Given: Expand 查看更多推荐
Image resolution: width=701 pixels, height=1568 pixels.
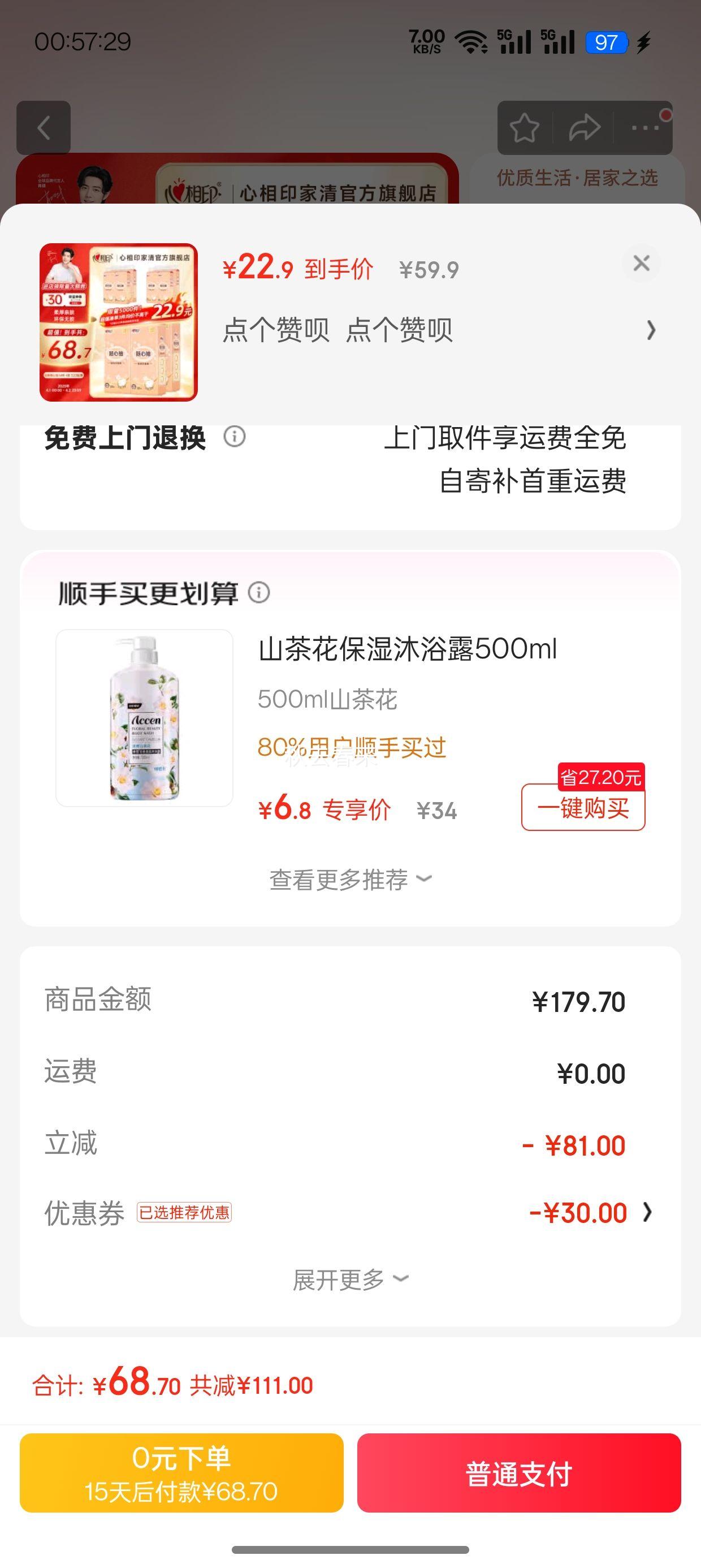Looking at the screenshot, I should point(350,880).
